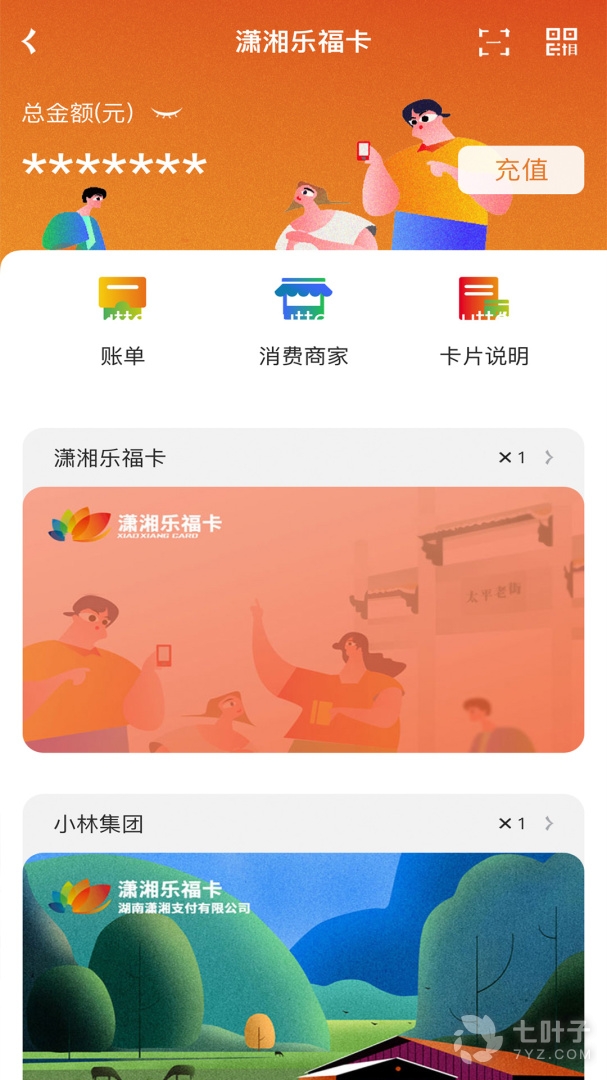Open the orange 潇湘乐福卡 card
This screenshot has width=607, height=1080.
click(x=303, y=619)
